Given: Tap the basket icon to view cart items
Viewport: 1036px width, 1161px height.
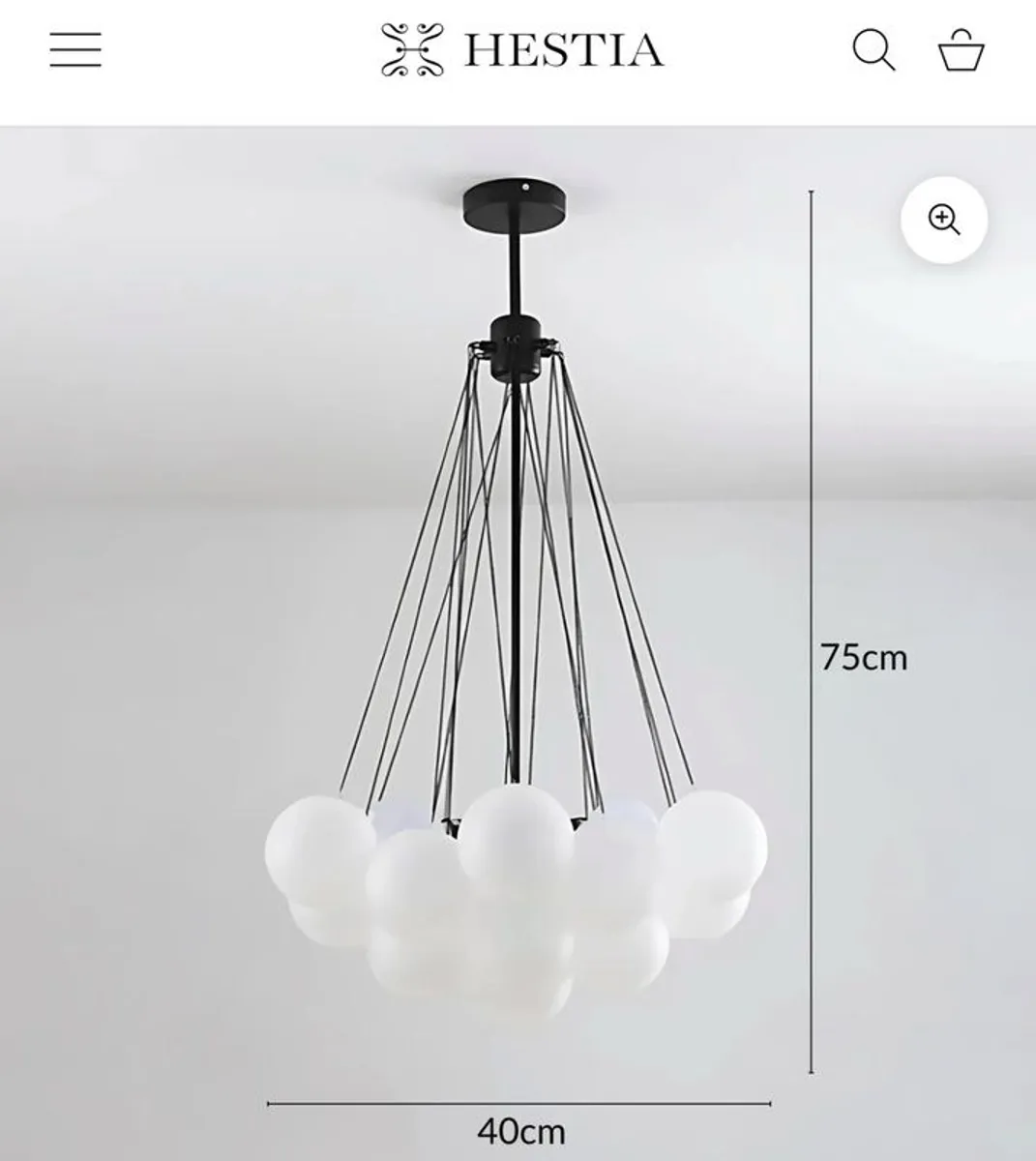Looking at the screenshot, I should (959, 50).
